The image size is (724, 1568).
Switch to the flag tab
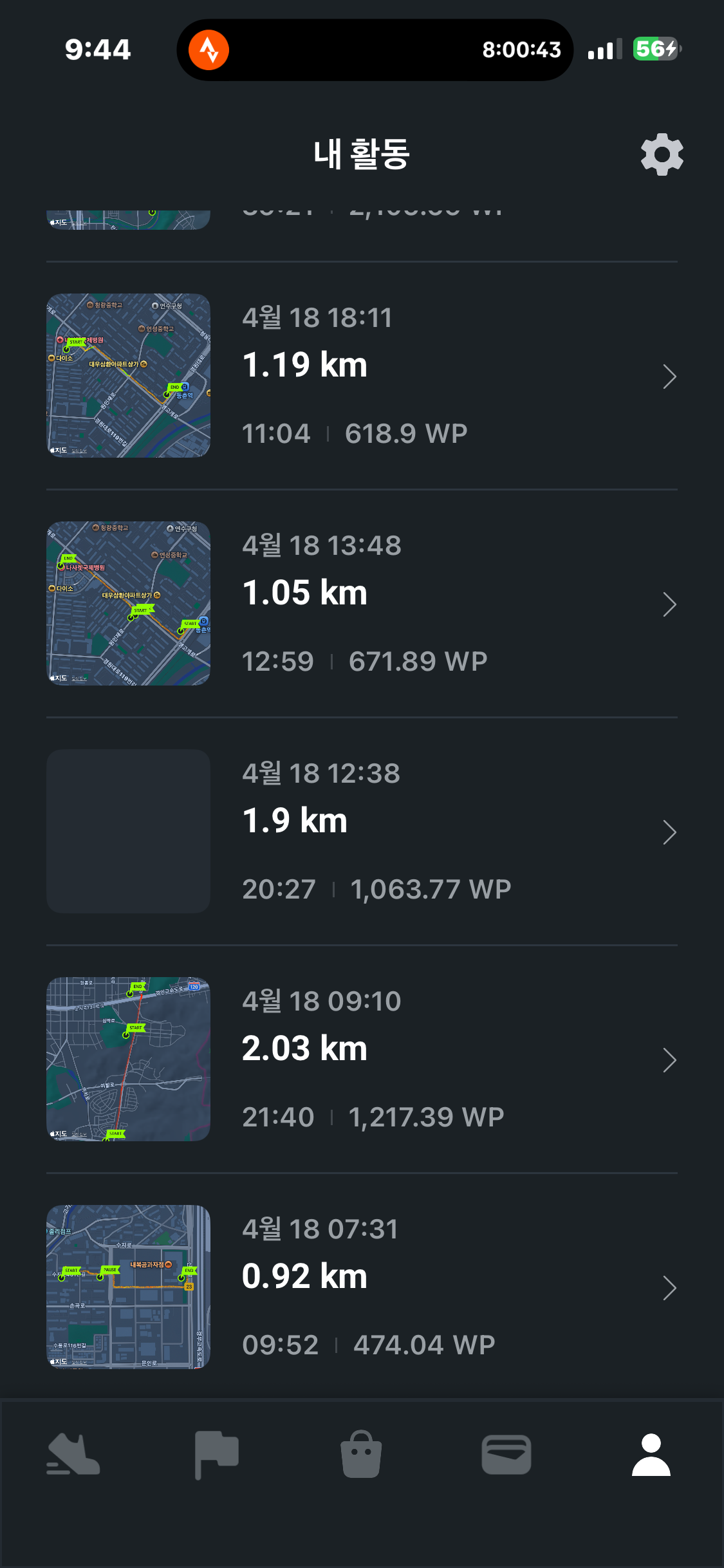(x=217, y=1455)
